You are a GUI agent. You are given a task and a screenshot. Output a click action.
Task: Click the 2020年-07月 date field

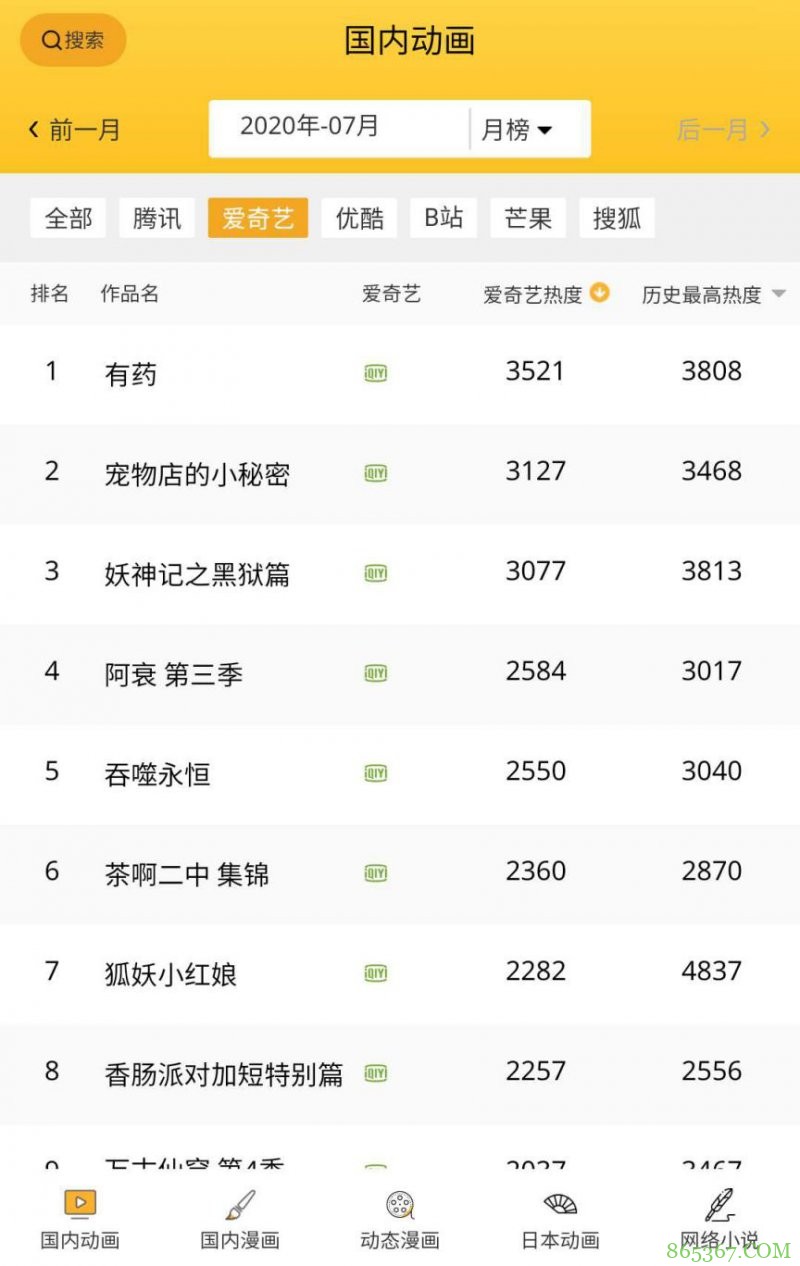pos(330,128)
